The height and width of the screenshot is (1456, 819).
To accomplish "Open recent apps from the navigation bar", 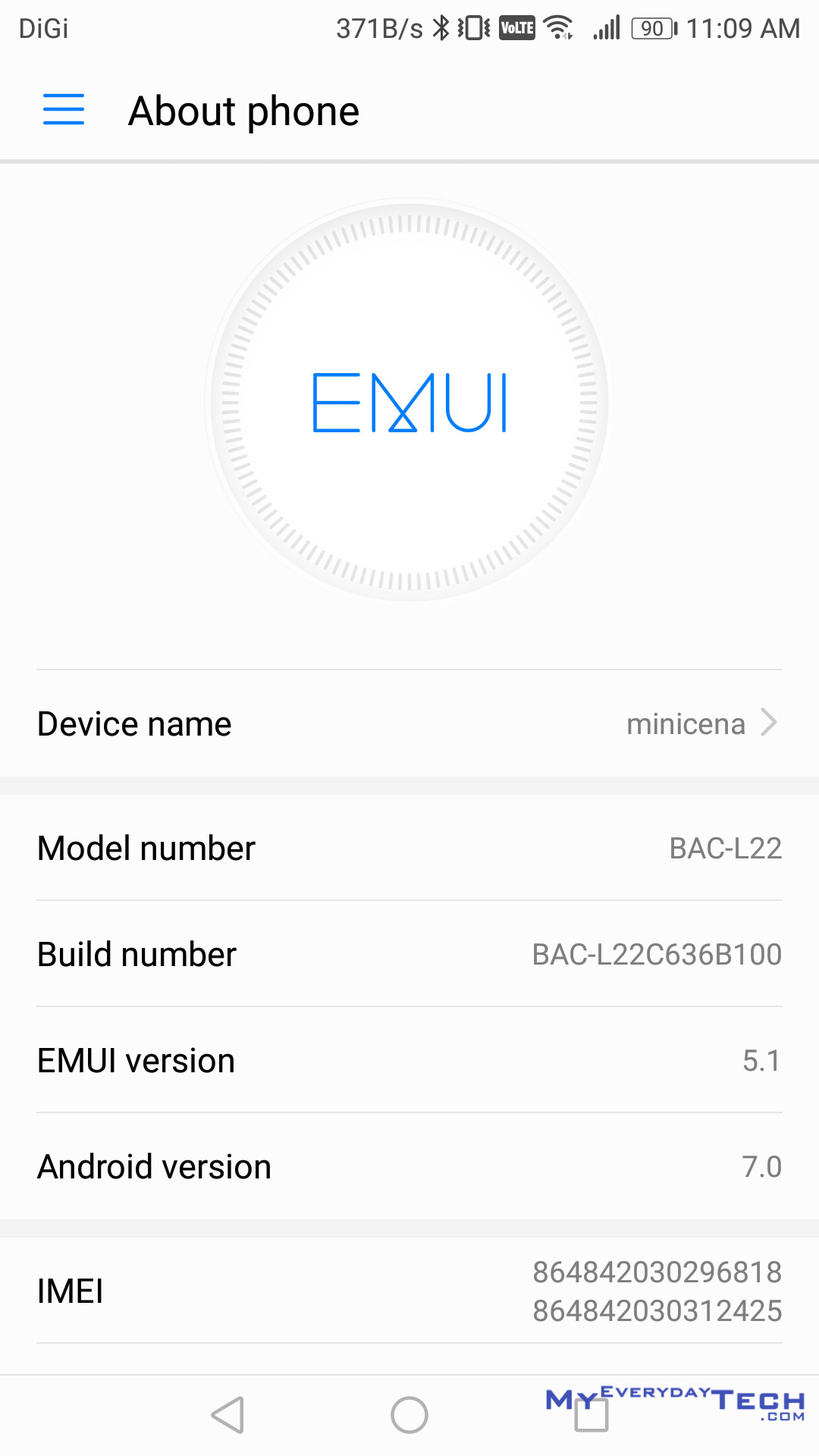I will (591, 1415).
